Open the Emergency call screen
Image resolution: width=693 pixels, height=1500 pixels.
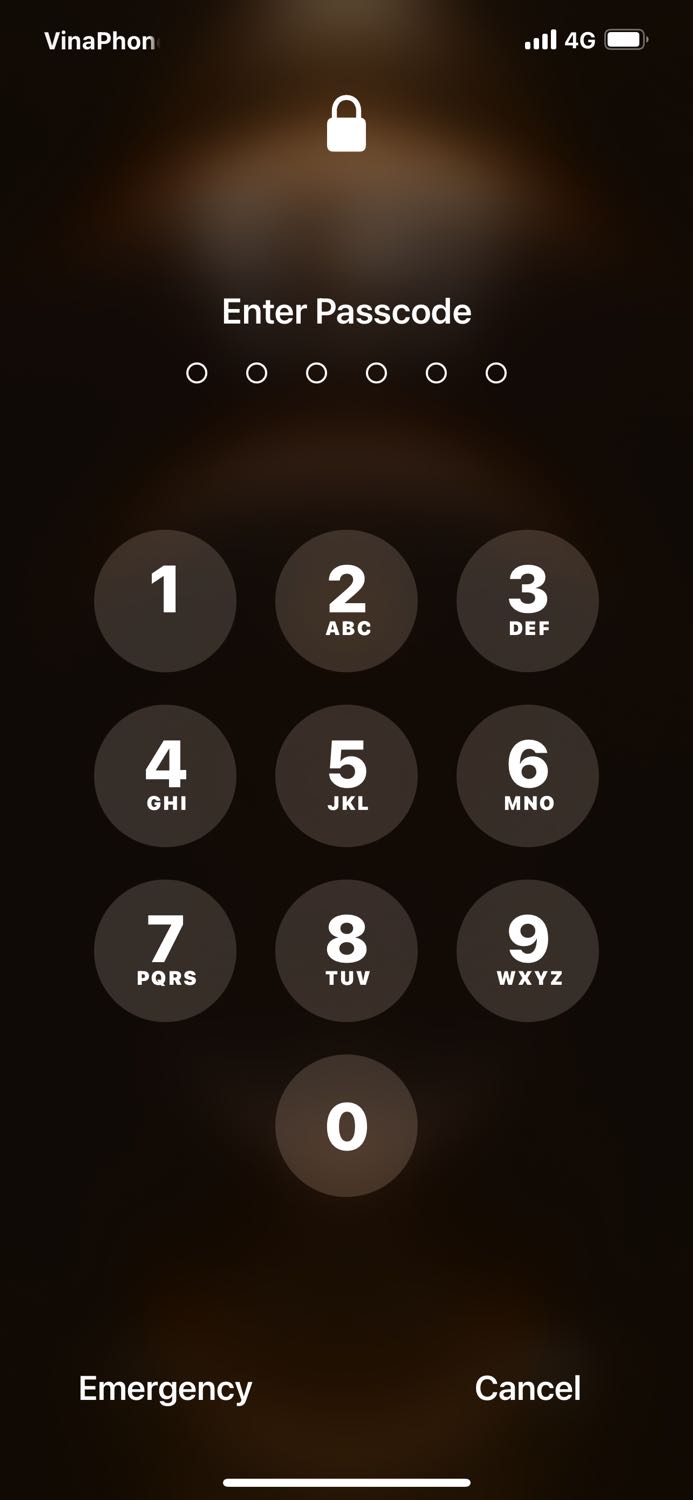click(x=165, y=1388)
